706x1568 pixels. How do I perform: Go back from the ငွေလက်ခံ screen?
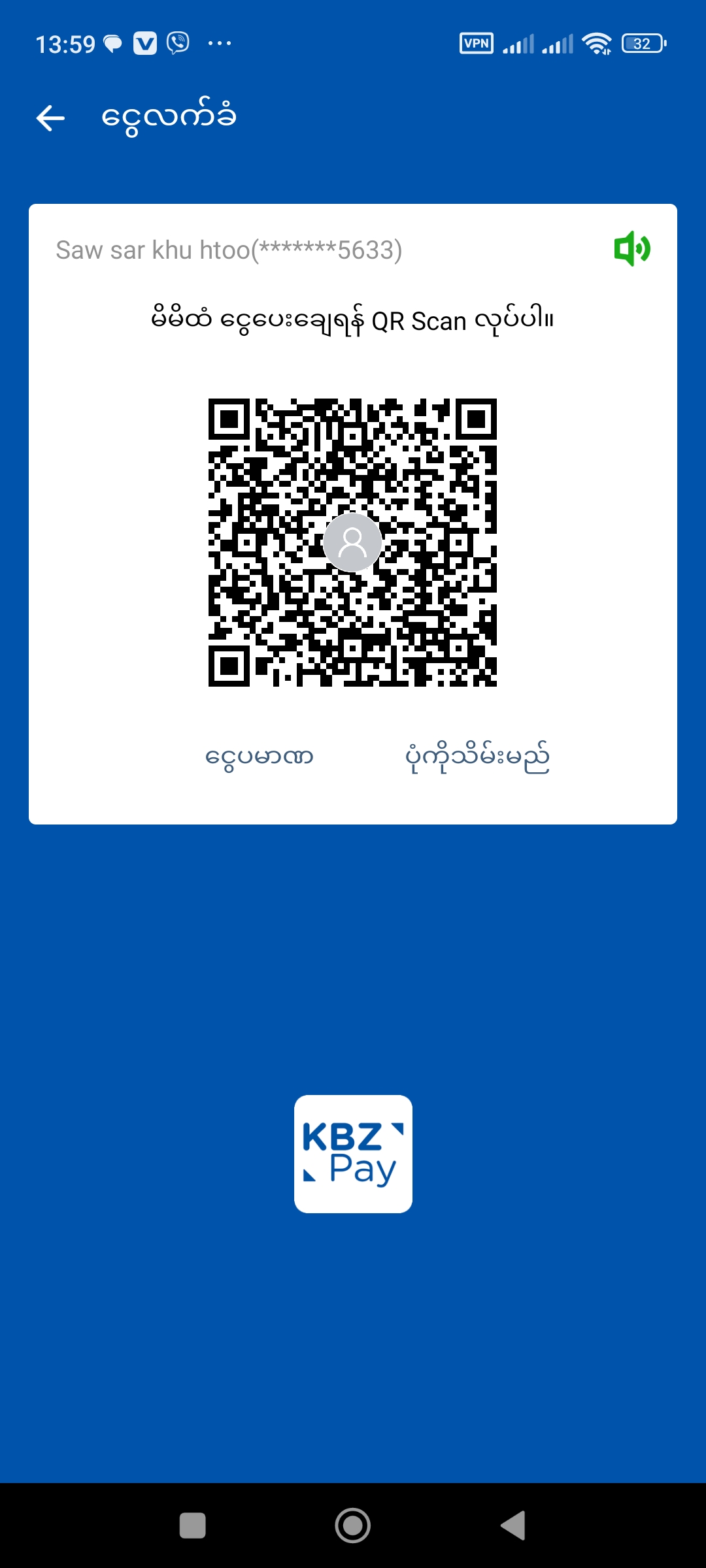tap(50, 118)
